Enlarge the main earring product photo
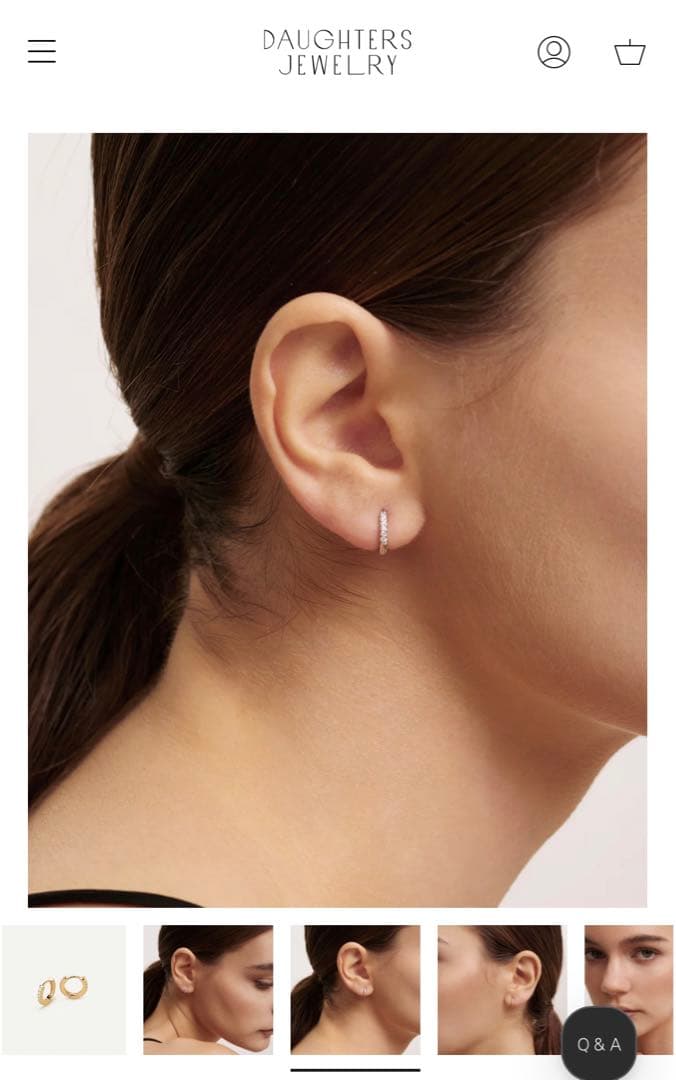 click(x=337, y=520)
